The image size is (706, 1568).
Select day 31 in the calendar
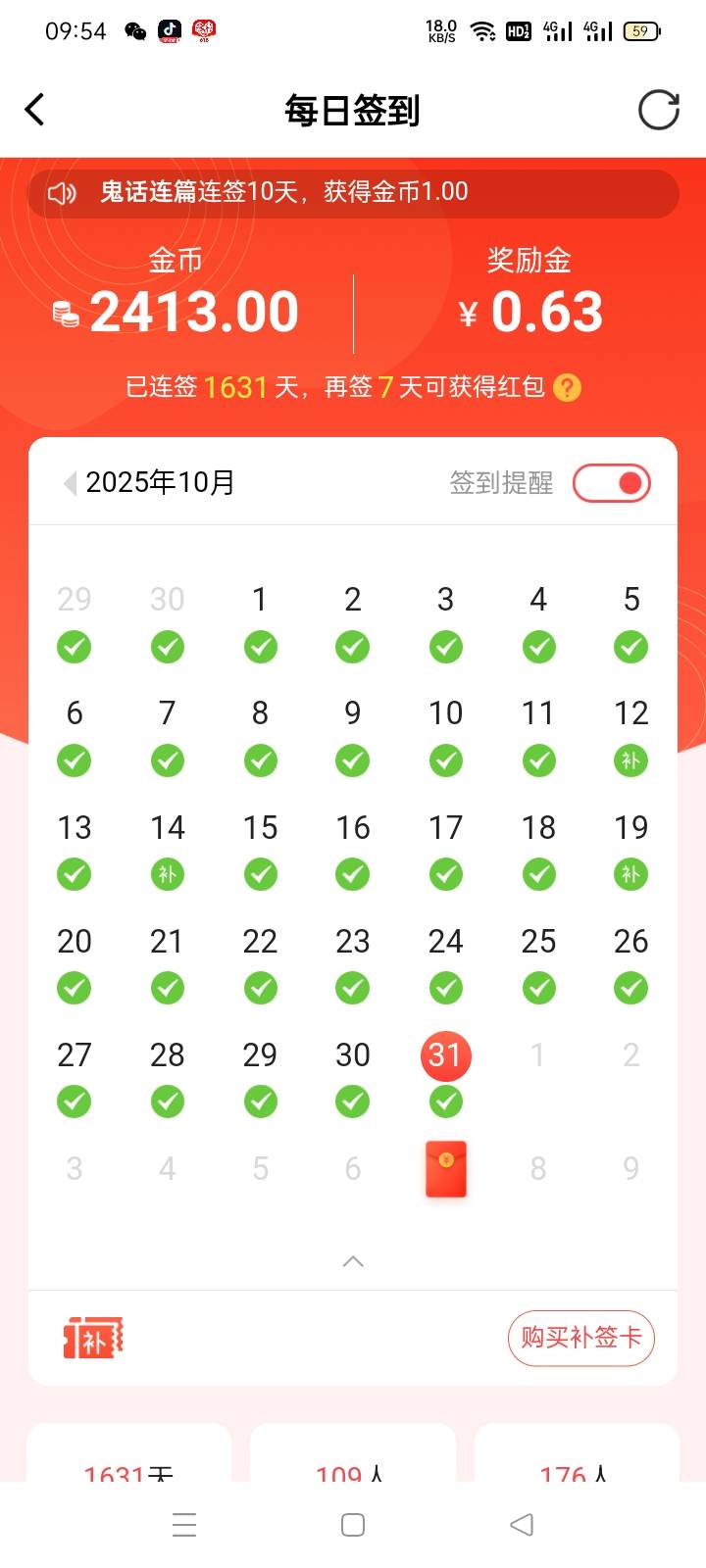coord(445,1055)
